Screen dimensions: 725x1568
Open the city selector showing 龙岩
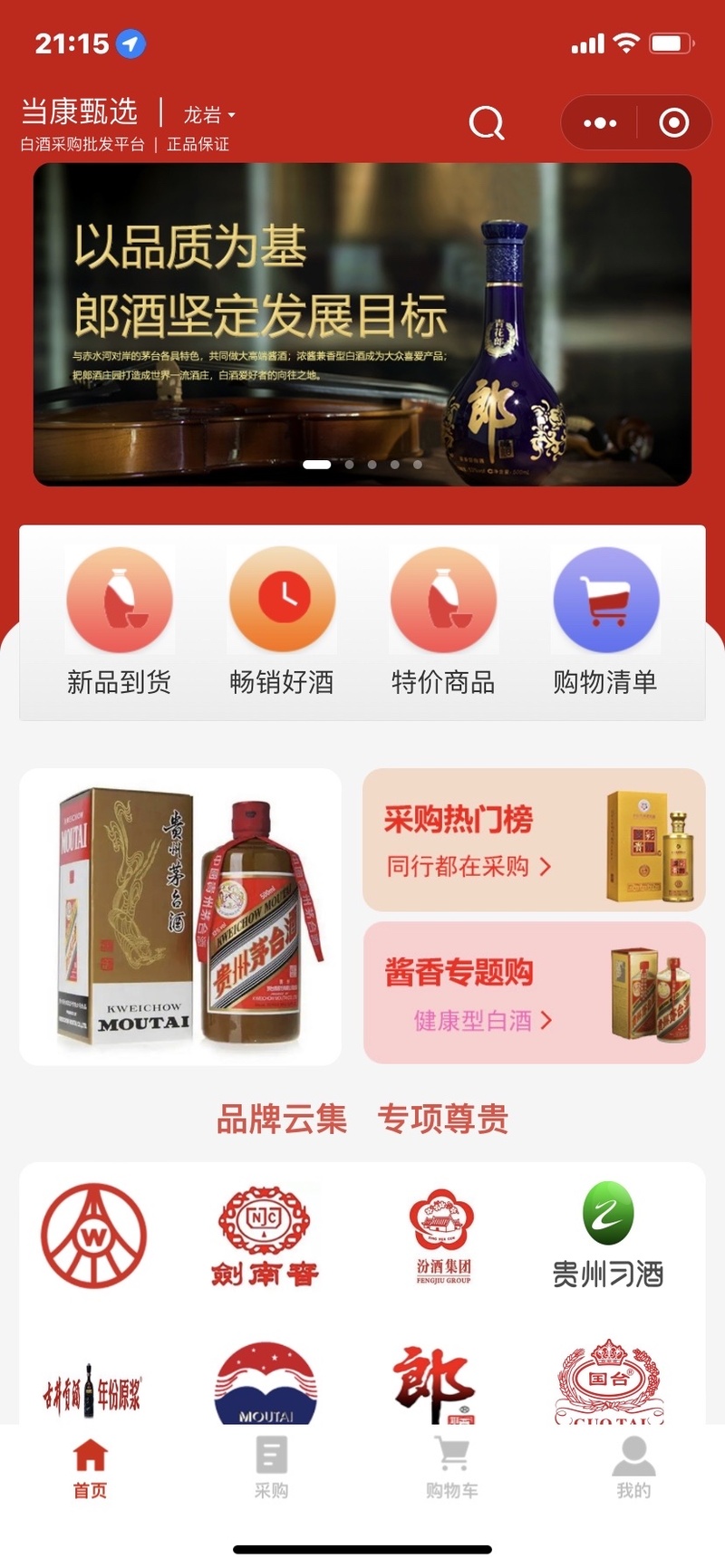(209, 115)
